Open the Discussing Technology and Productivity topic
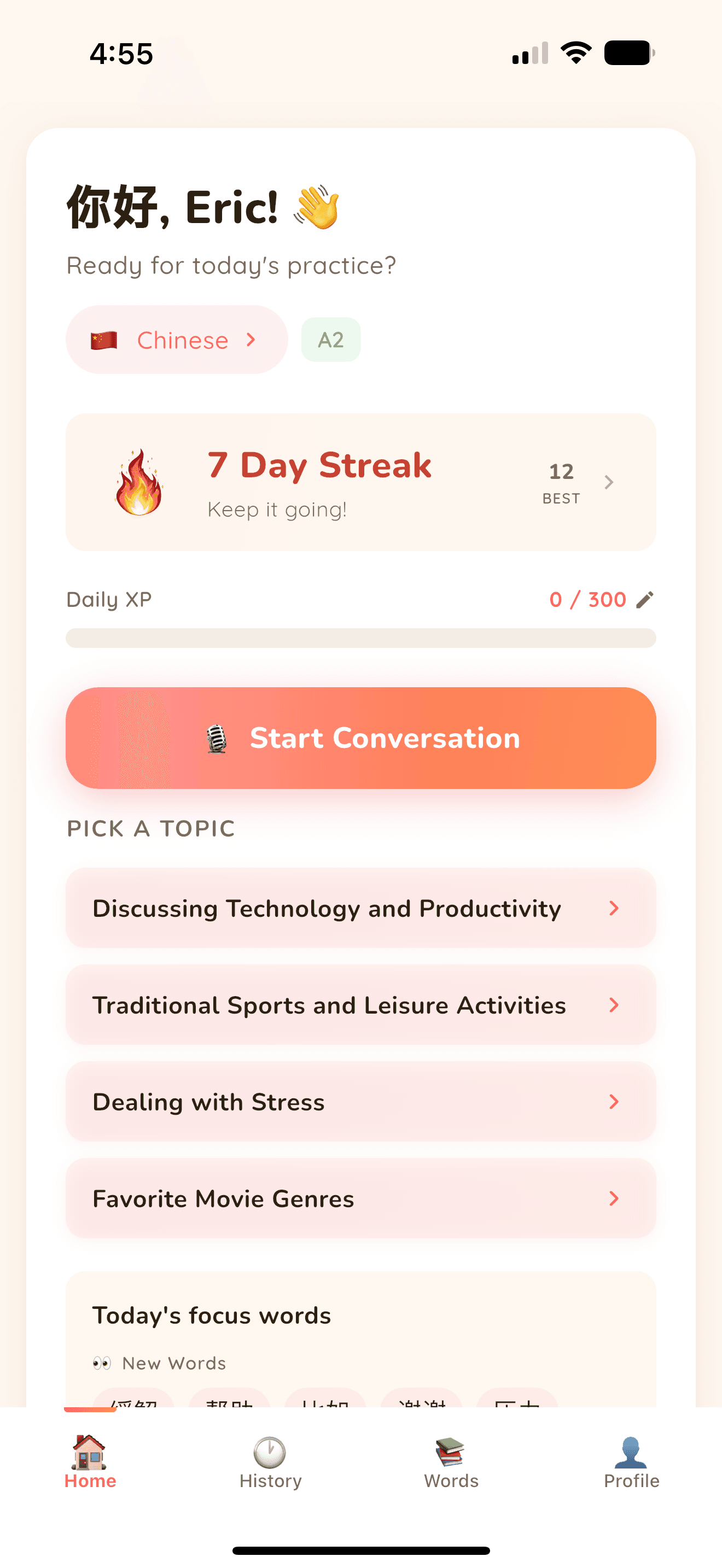 361,908
